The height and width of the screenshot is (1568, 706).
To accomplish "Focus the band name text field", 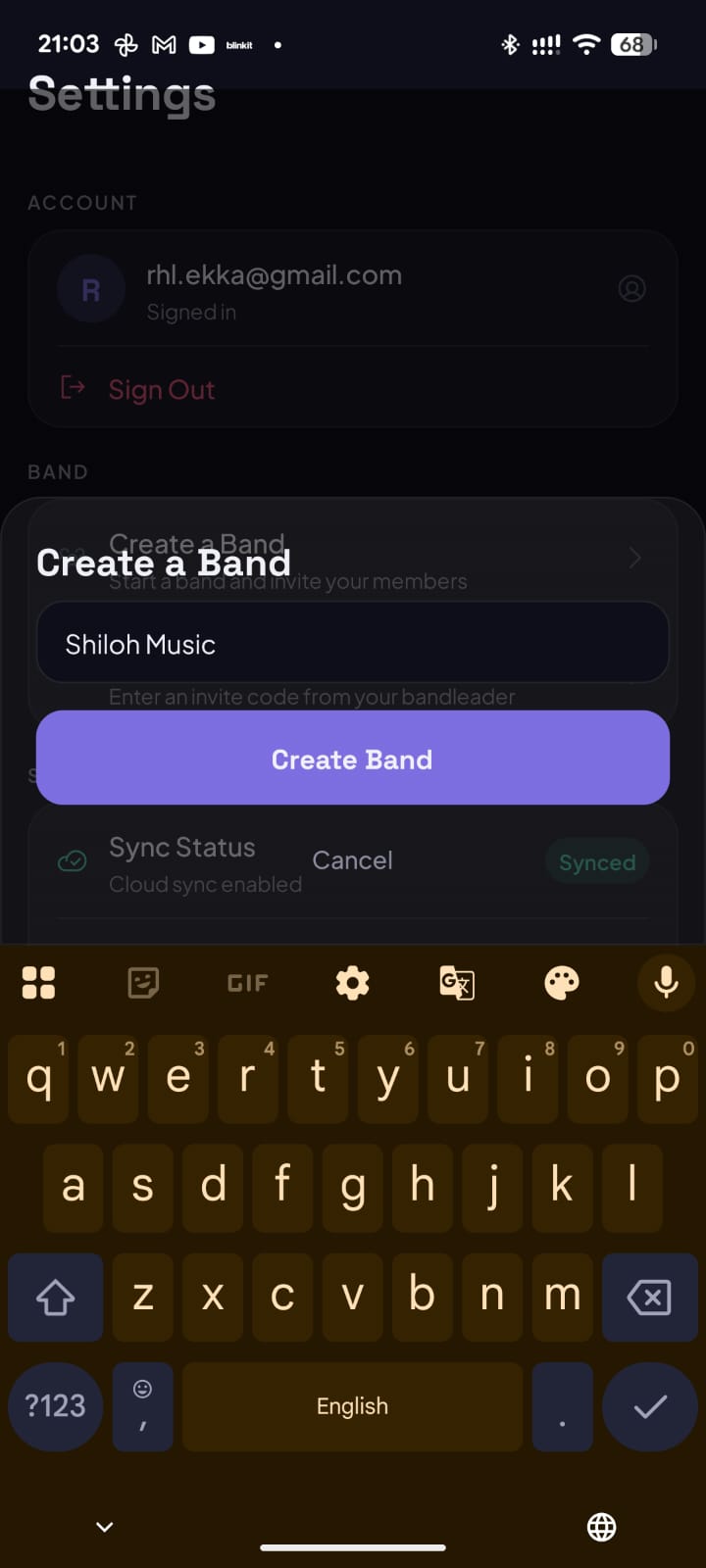I will point(352,644).
